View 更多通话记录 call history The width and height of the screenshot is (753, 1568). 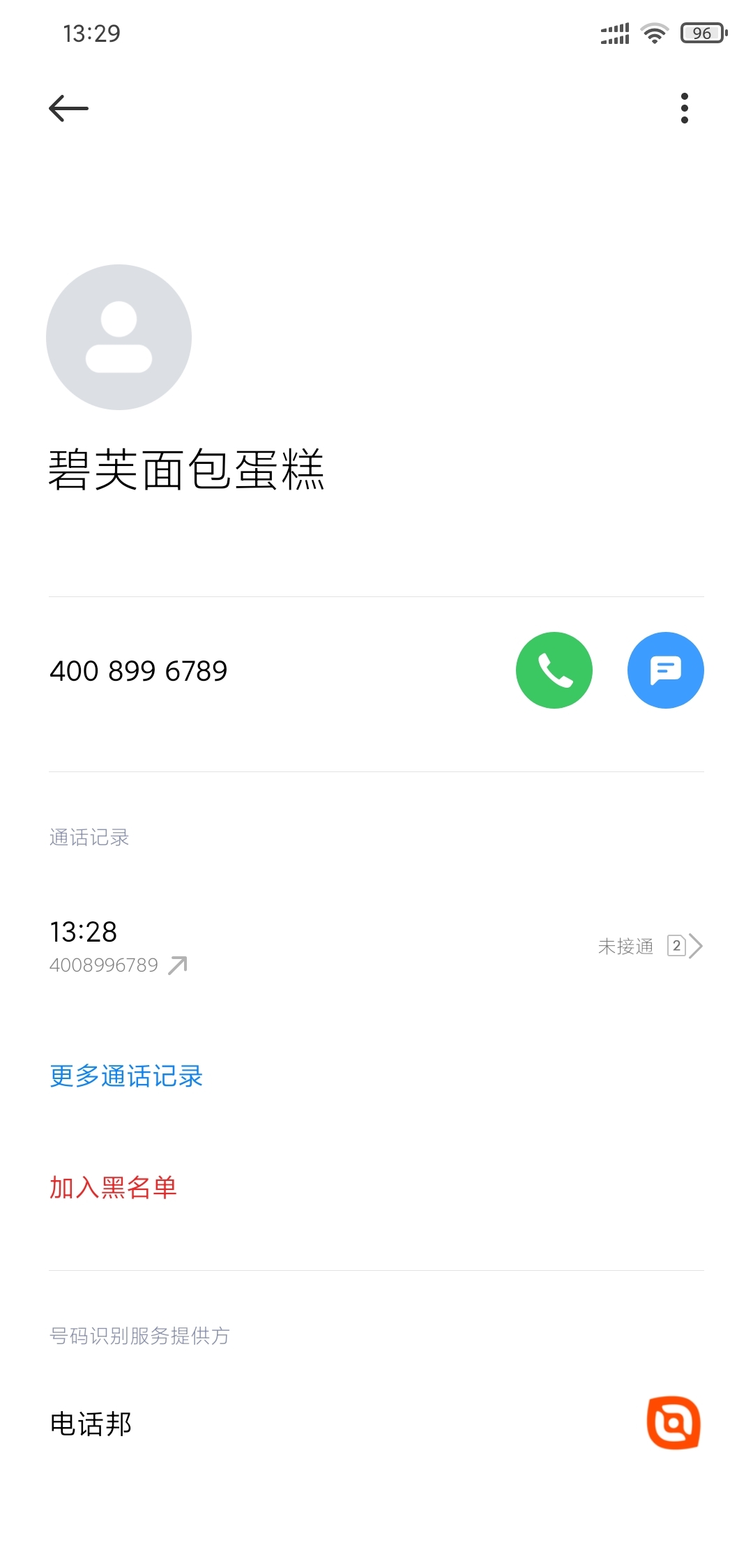click(x=126, y=1076)
